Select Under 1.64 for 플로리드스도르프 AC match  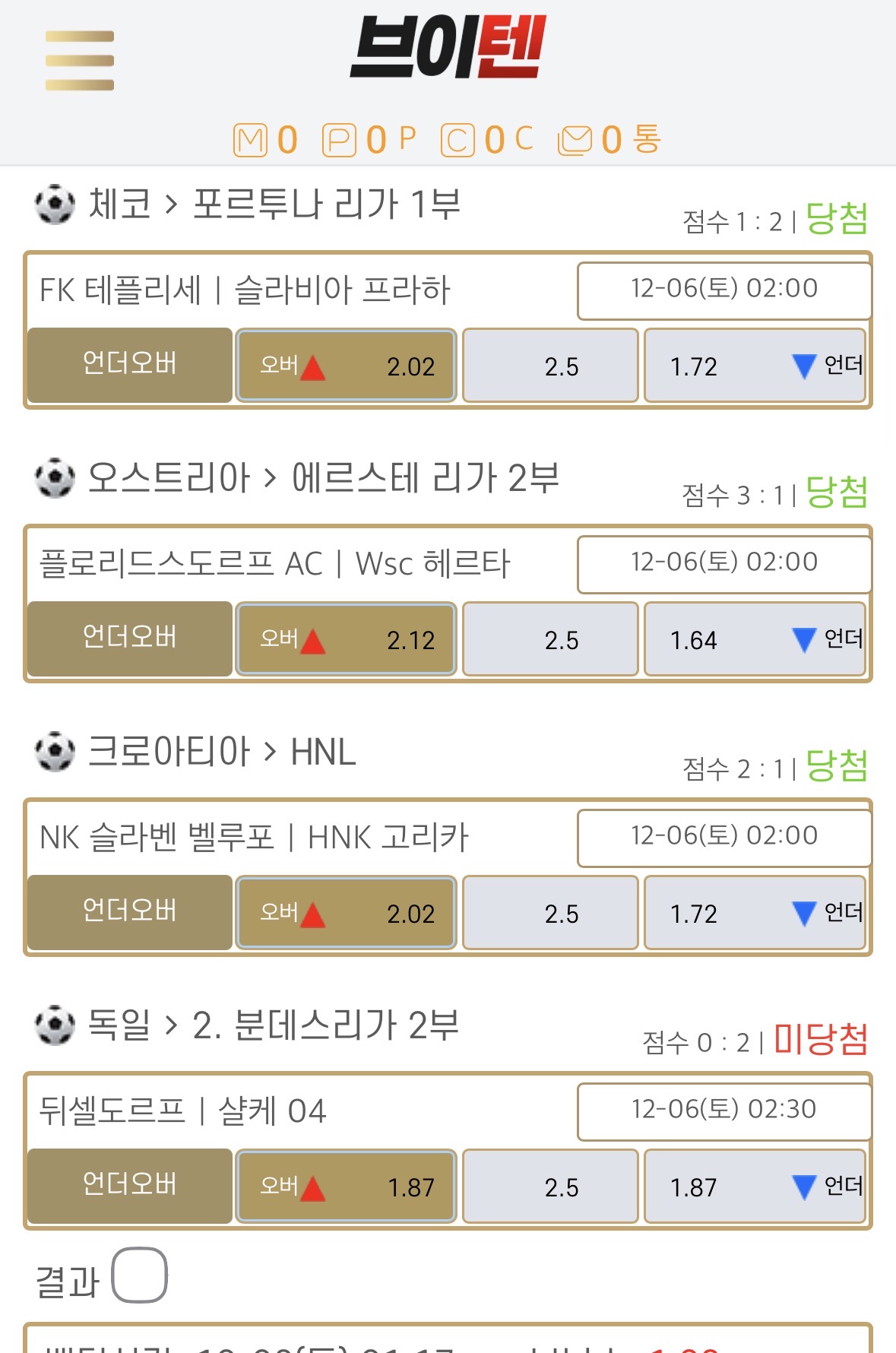point(755,639)
